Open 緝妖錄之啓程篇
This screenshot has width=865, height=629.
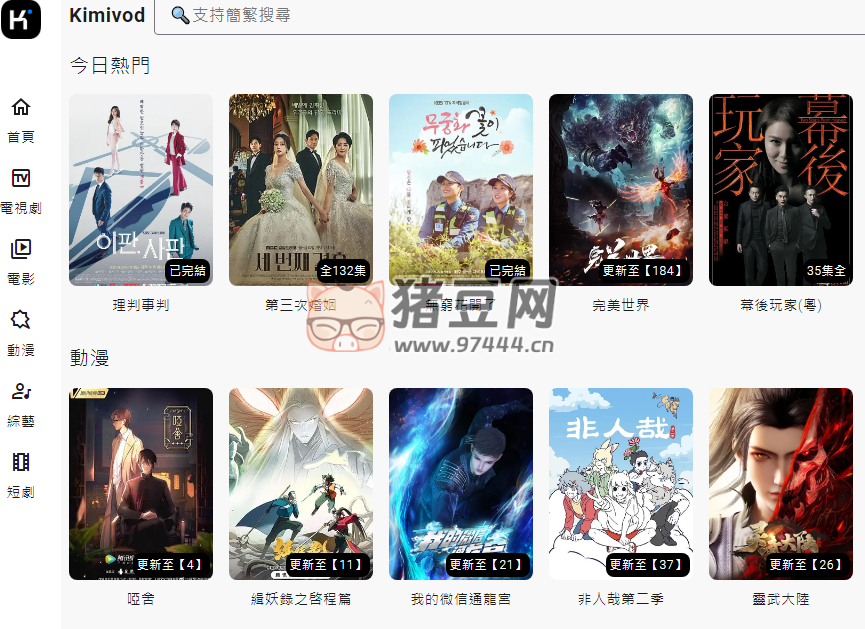pyautogui.click(x=301, y=484)
